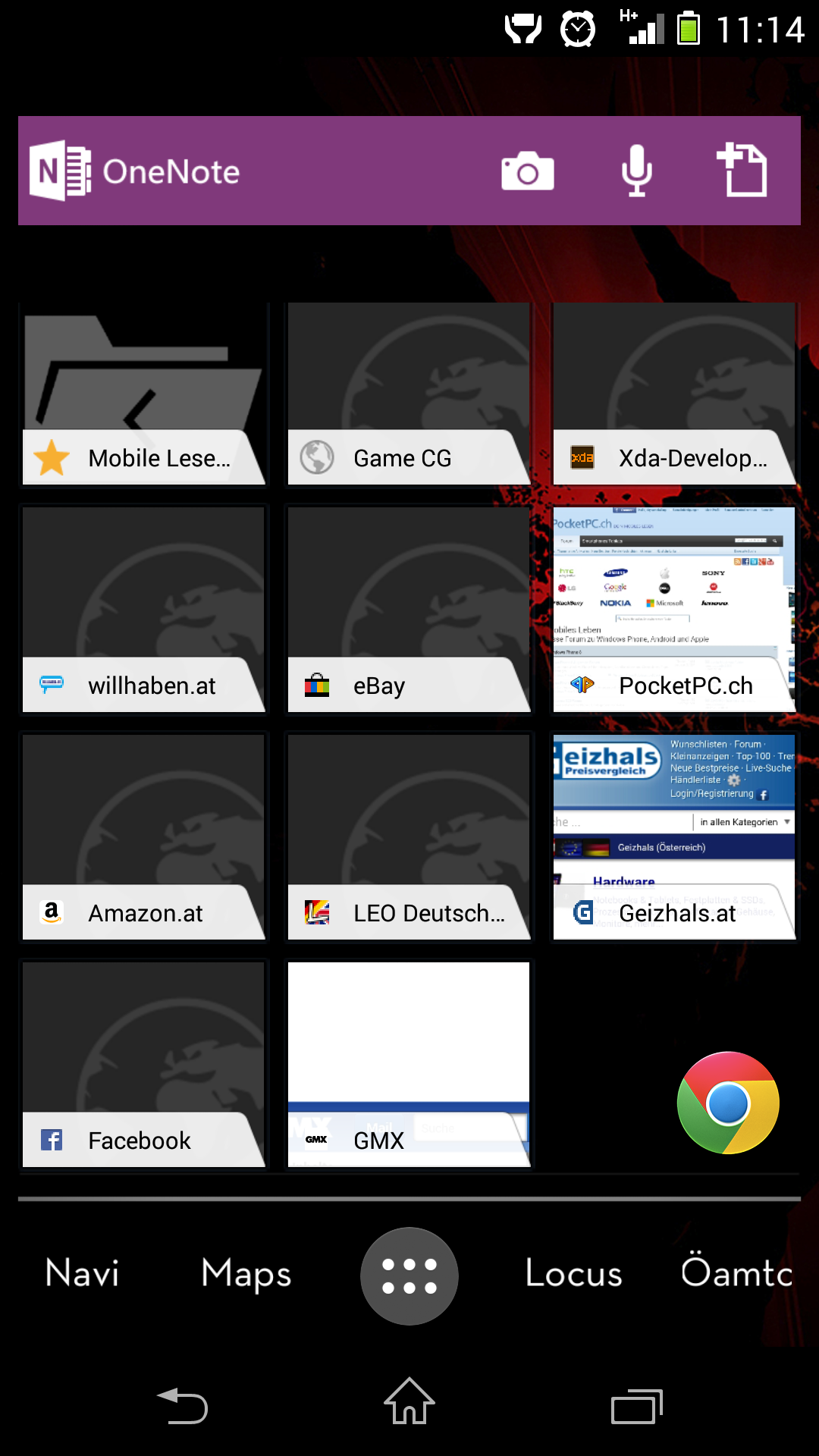Open the Mobile Lese... bookmarks folder
This screenshot has height=1456, width=819.
point(144,394)
